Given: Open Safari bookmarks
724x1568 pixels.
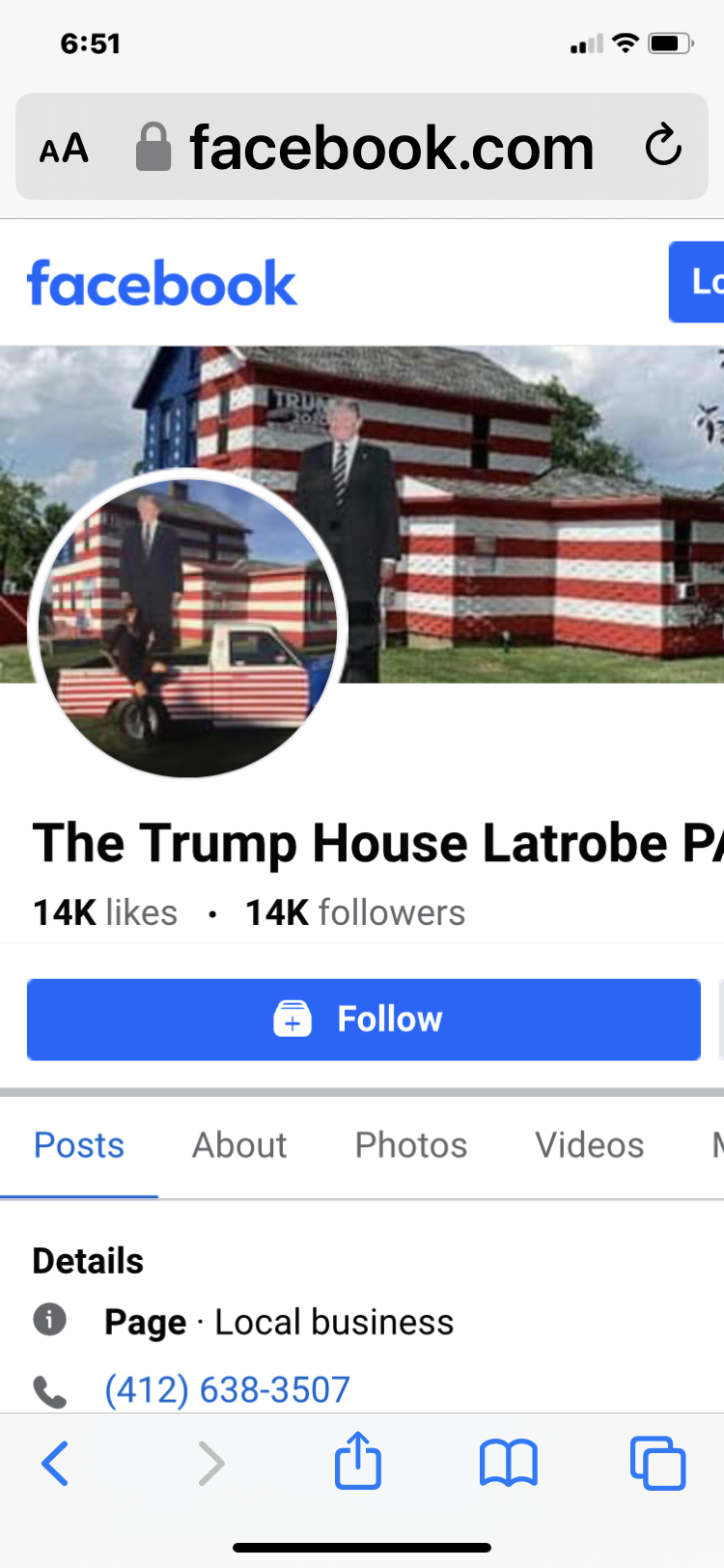Looking at the screenshot, I should (x=509, y=1464).
